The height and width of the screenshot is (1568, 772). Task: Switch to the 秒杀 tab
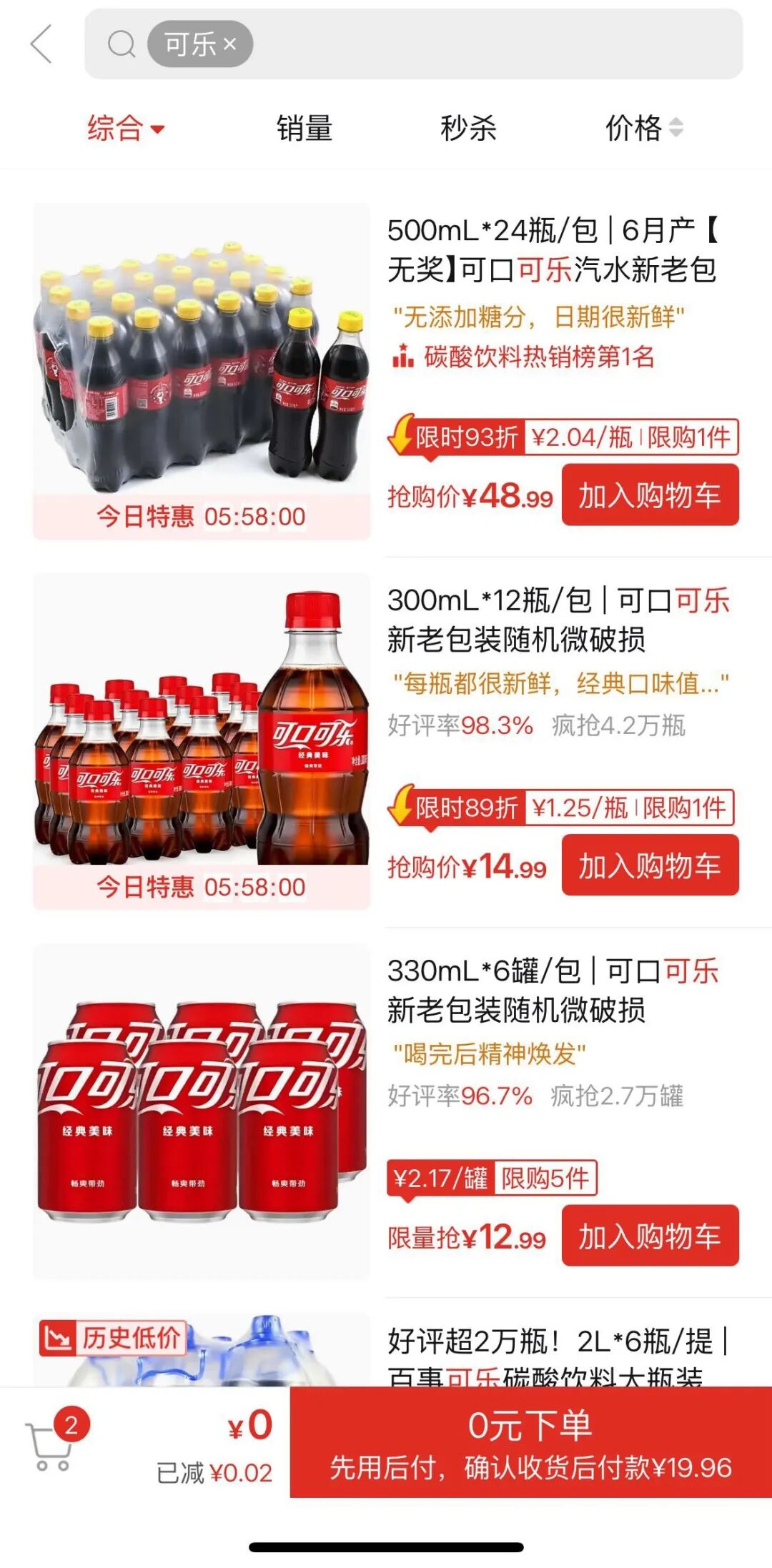(470, 129)
